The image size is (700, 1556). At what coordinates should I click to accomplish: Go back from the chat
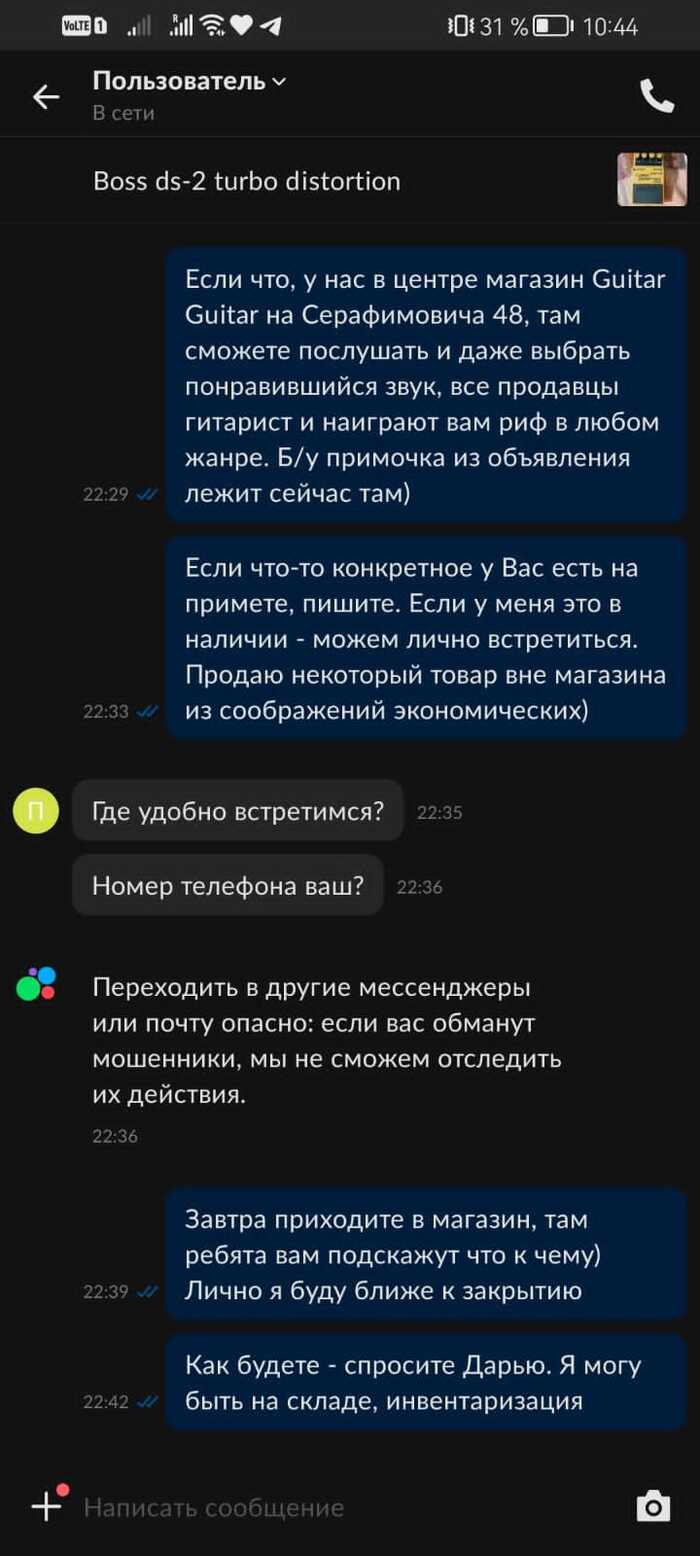(x=46, y=96)
